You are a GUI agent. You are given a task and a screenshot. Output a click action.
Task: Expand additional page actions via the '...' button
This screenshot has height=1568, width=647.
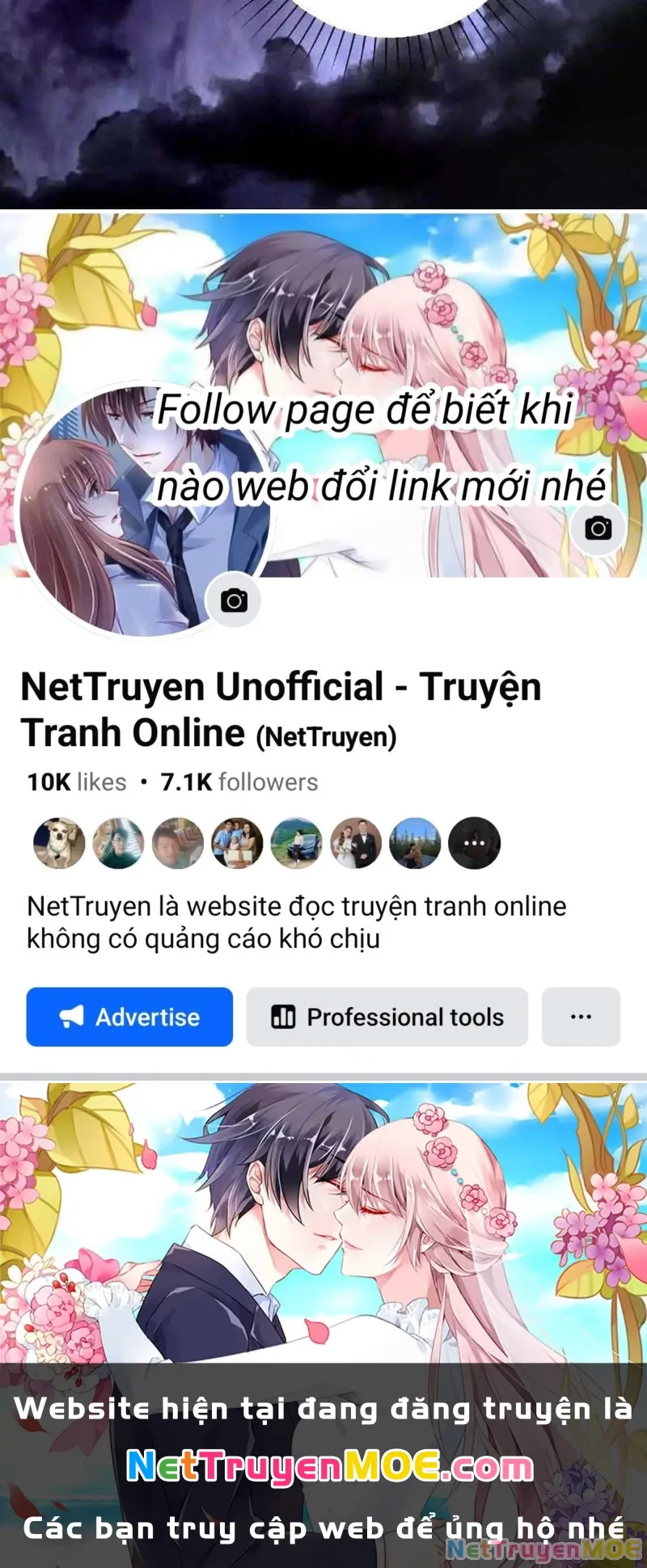click(x=581, y=1017)
